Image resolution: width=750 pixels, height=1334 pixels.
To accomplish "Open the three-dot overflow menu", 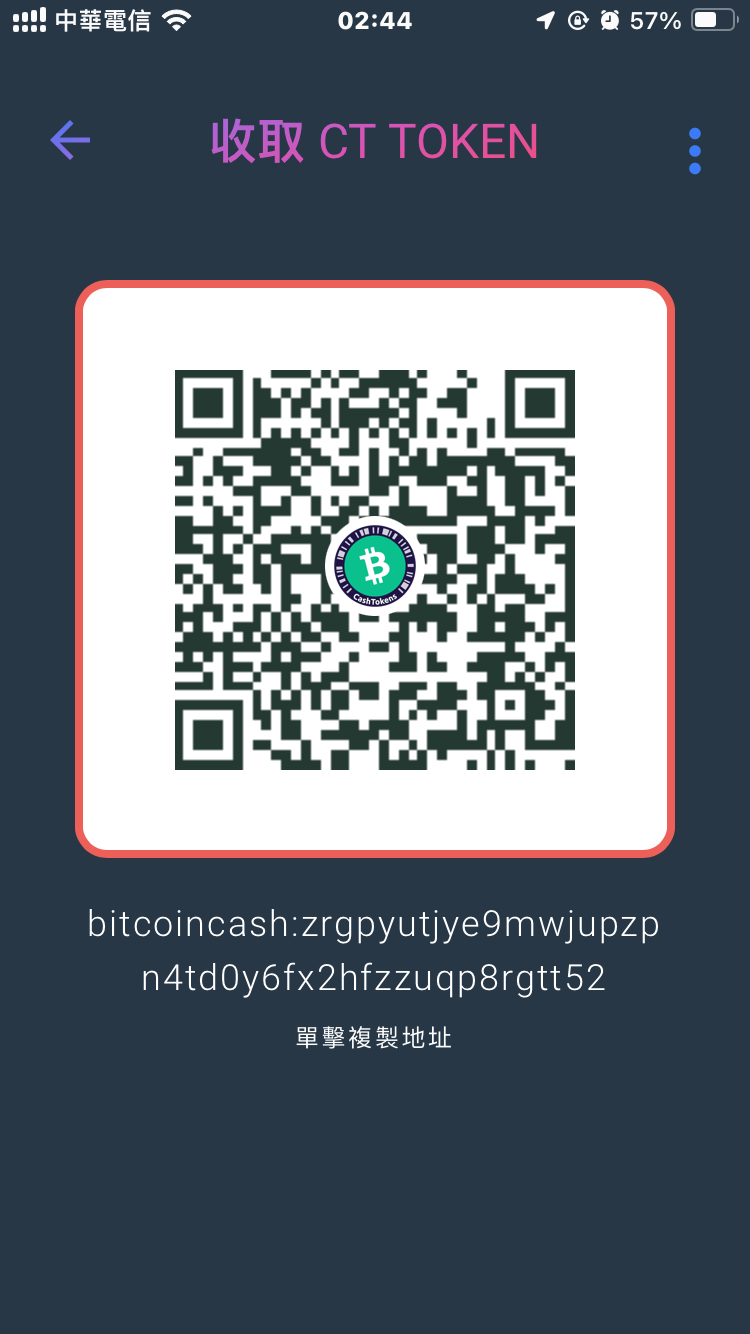I will (x=695, y=151).
